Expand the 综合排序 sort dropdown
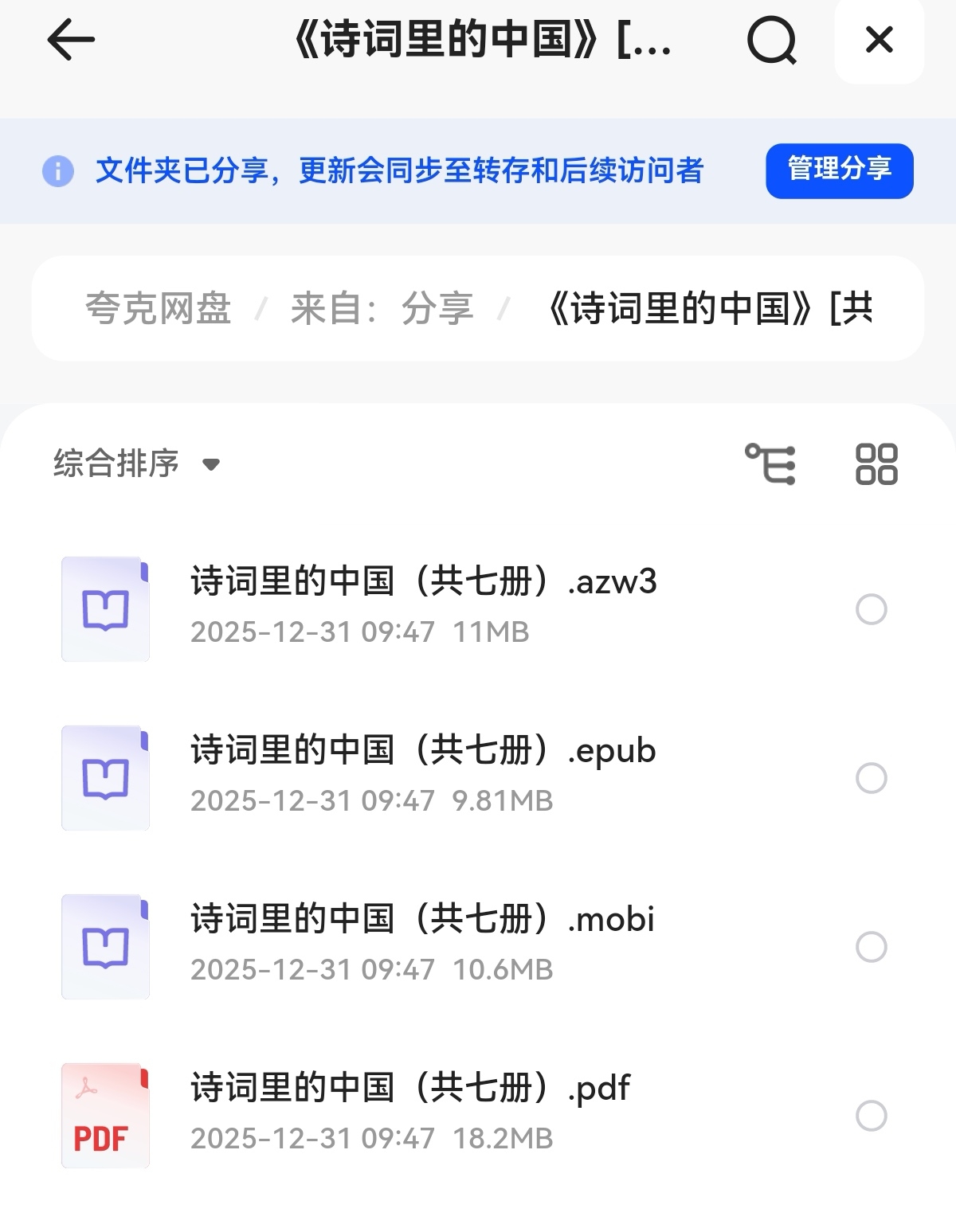Image resolution: width=956 pixels, height=1232 pixels. pyautogui.click(x=136, y=463)
